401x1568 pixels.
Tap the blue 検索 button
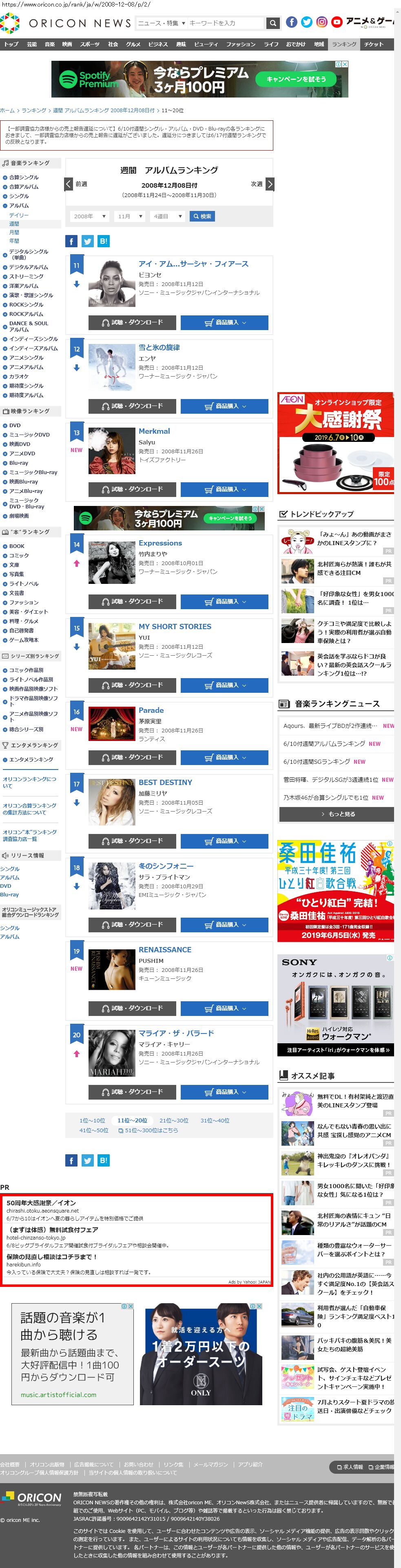tap(202, 216)
